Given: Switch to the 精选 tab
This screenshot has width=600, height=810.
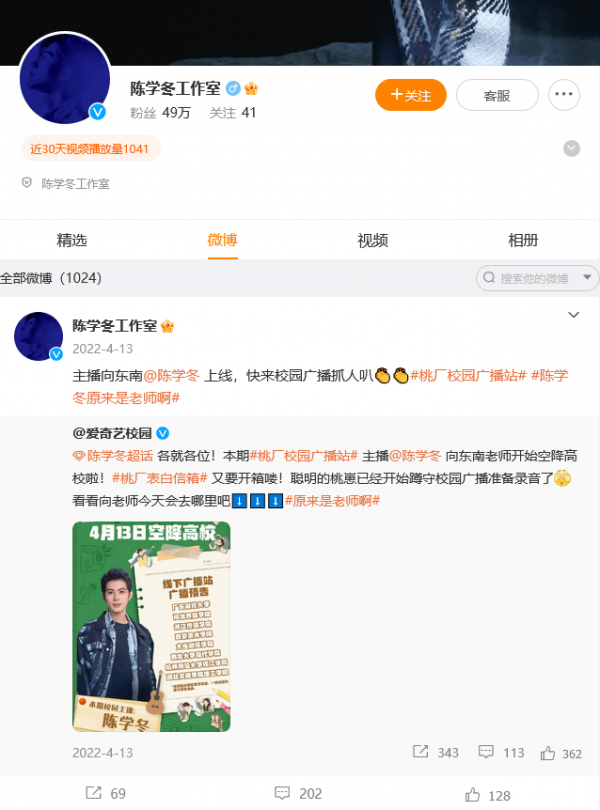Looking at the screenshot, I should [x=72, y=240].
